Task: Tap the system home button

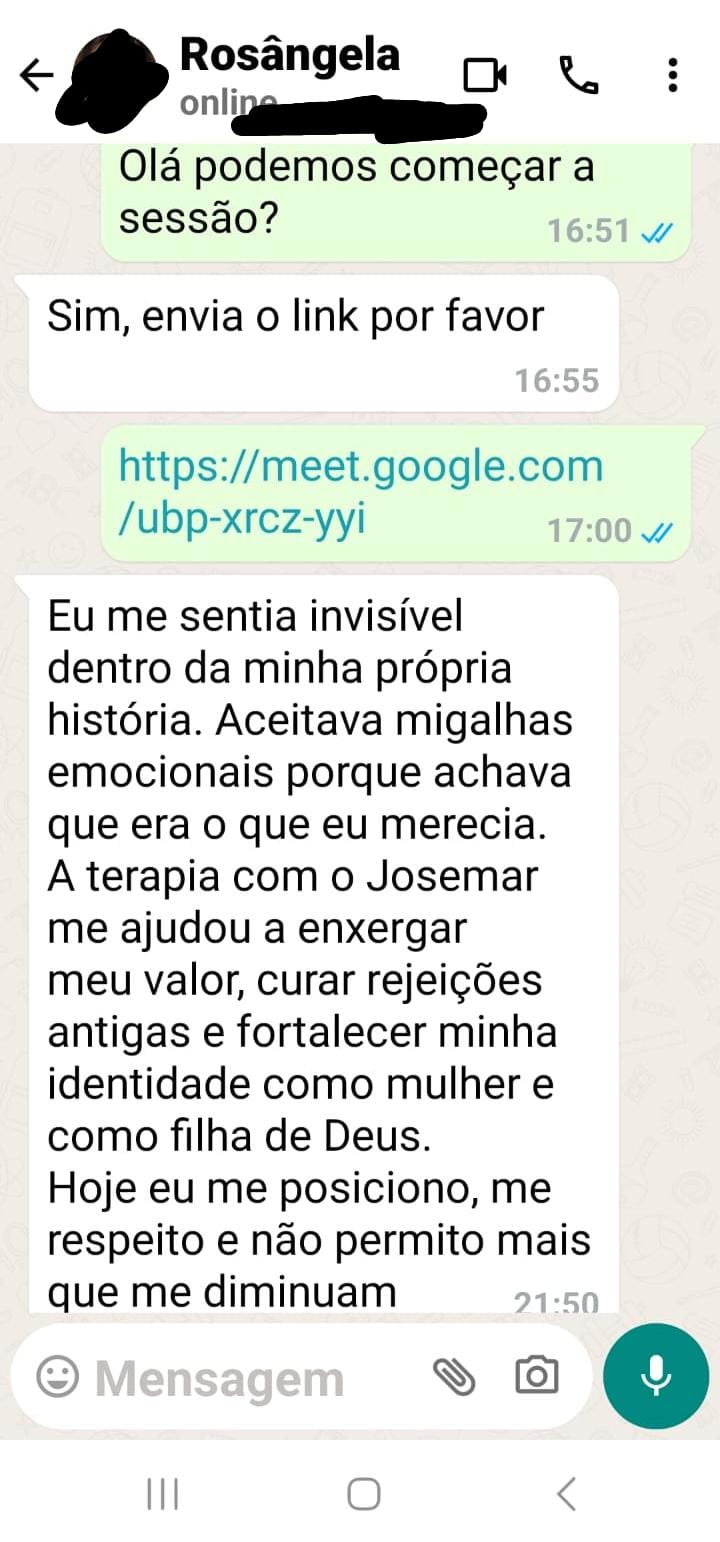Action: [363, 1494]
